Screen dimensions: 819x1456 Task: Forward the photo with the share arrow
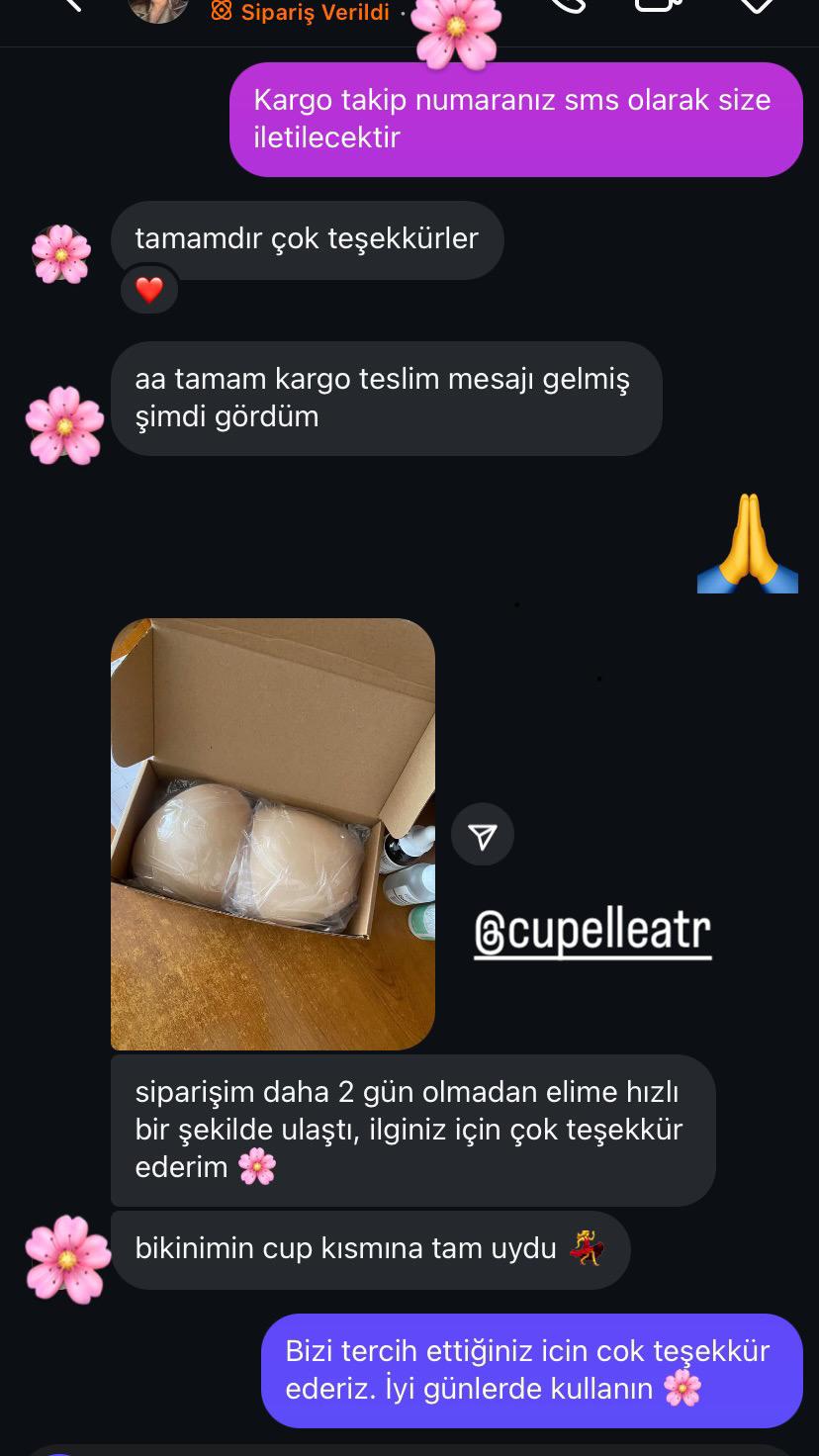point(483,835)
